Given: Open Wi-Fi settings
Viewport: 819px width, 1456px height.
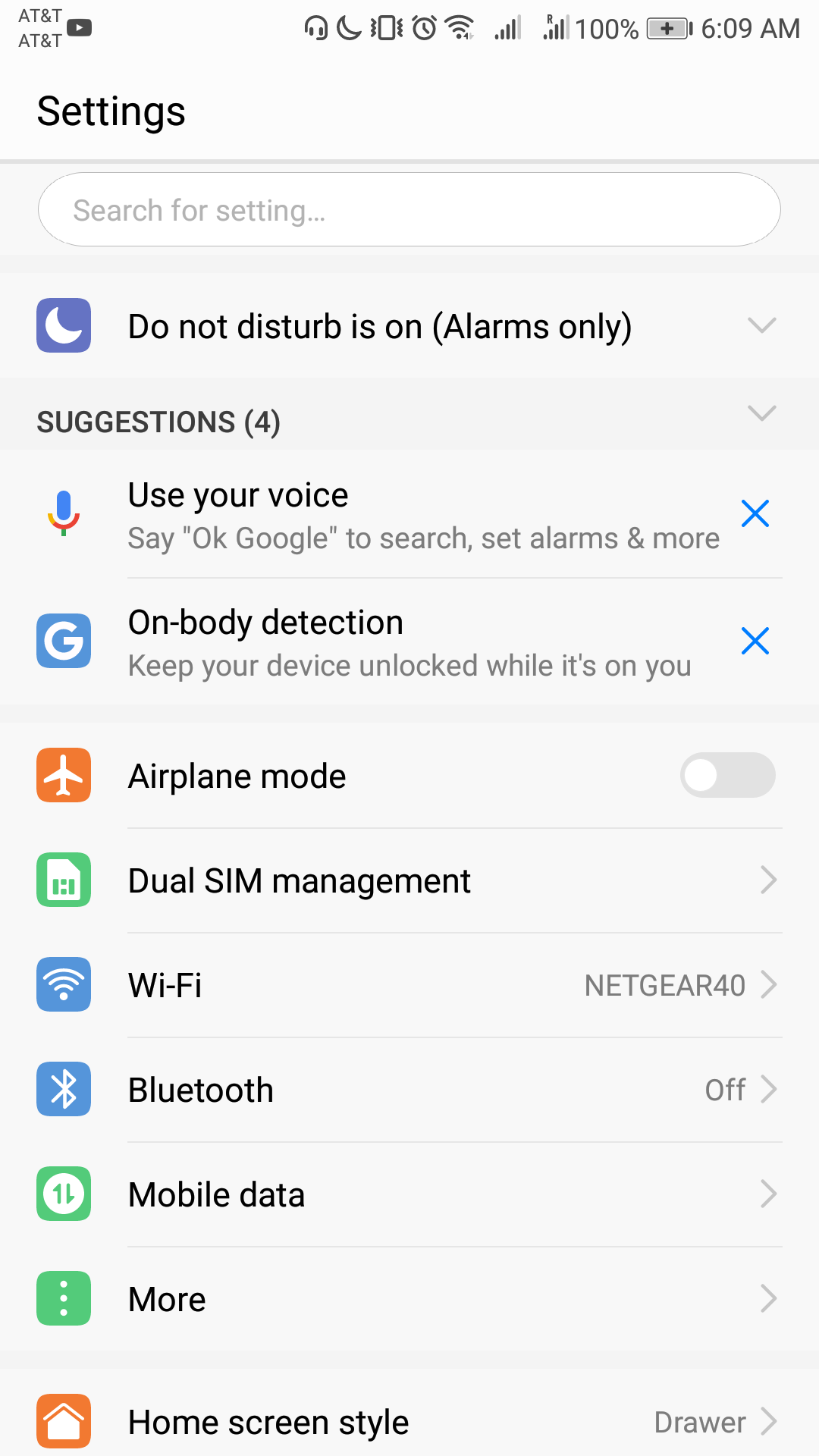Looking at the screenshot, I should pyautogui.click(x=409, y=985).
